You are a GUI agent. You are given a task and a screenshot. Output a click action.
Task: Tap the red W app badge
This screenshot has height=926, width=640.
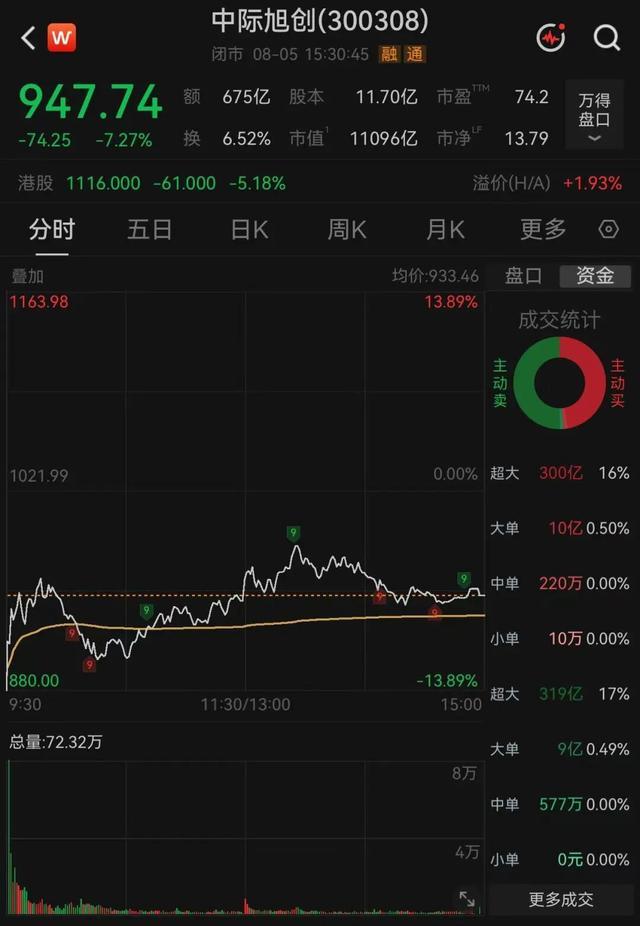point(62,38)
